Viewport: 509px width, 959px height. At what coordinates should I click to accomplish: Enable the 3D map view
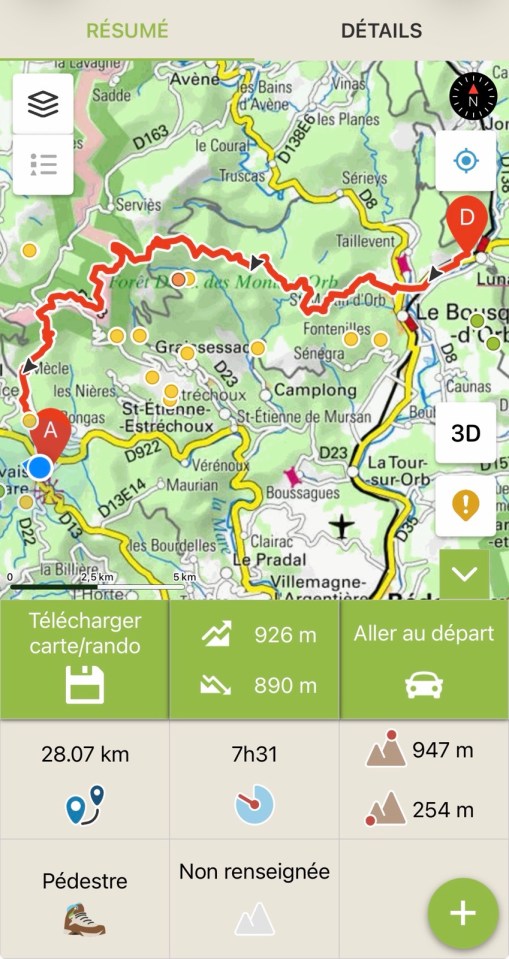point(466,432)
